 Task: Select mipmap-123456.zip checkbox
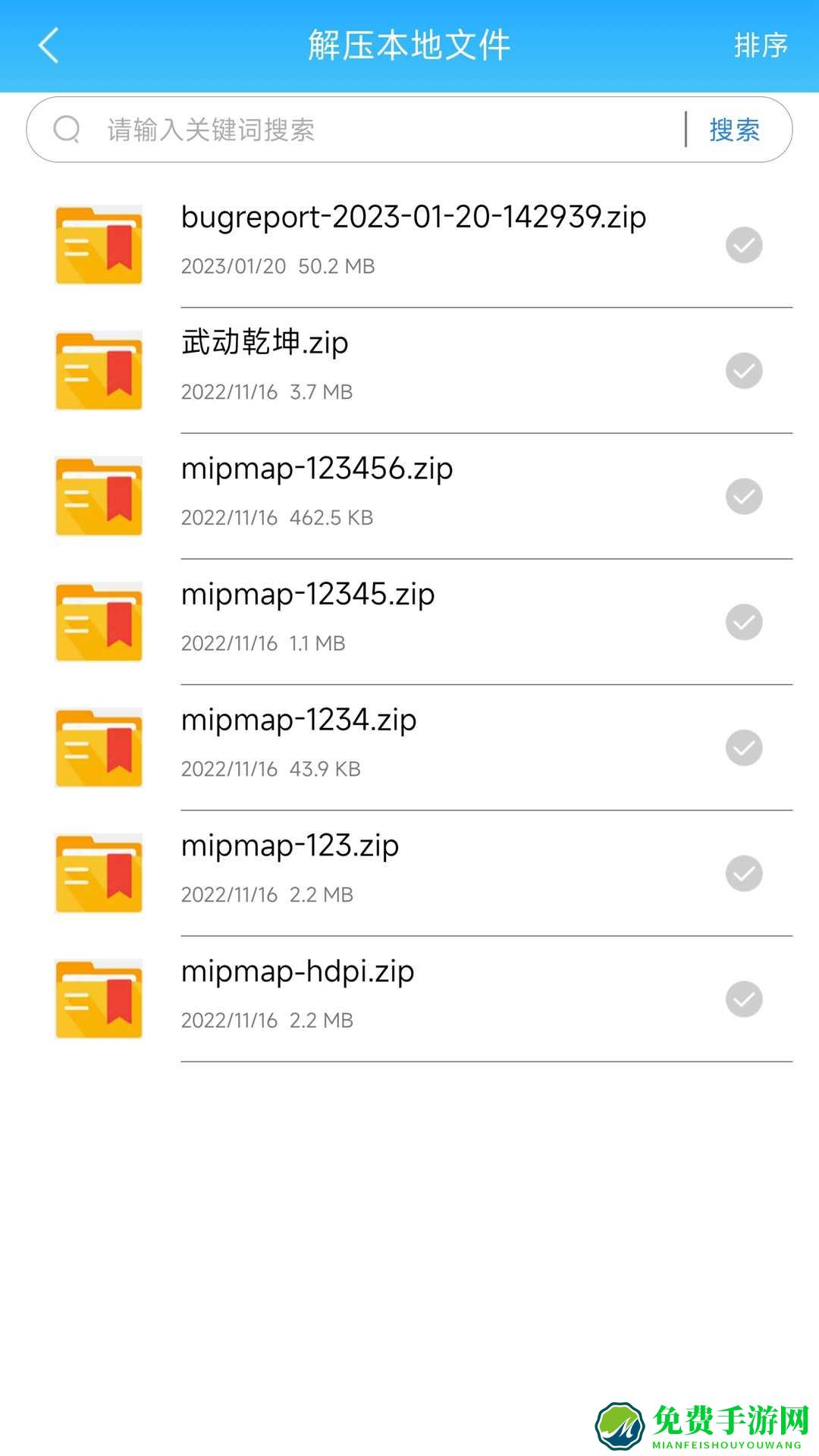744,497
